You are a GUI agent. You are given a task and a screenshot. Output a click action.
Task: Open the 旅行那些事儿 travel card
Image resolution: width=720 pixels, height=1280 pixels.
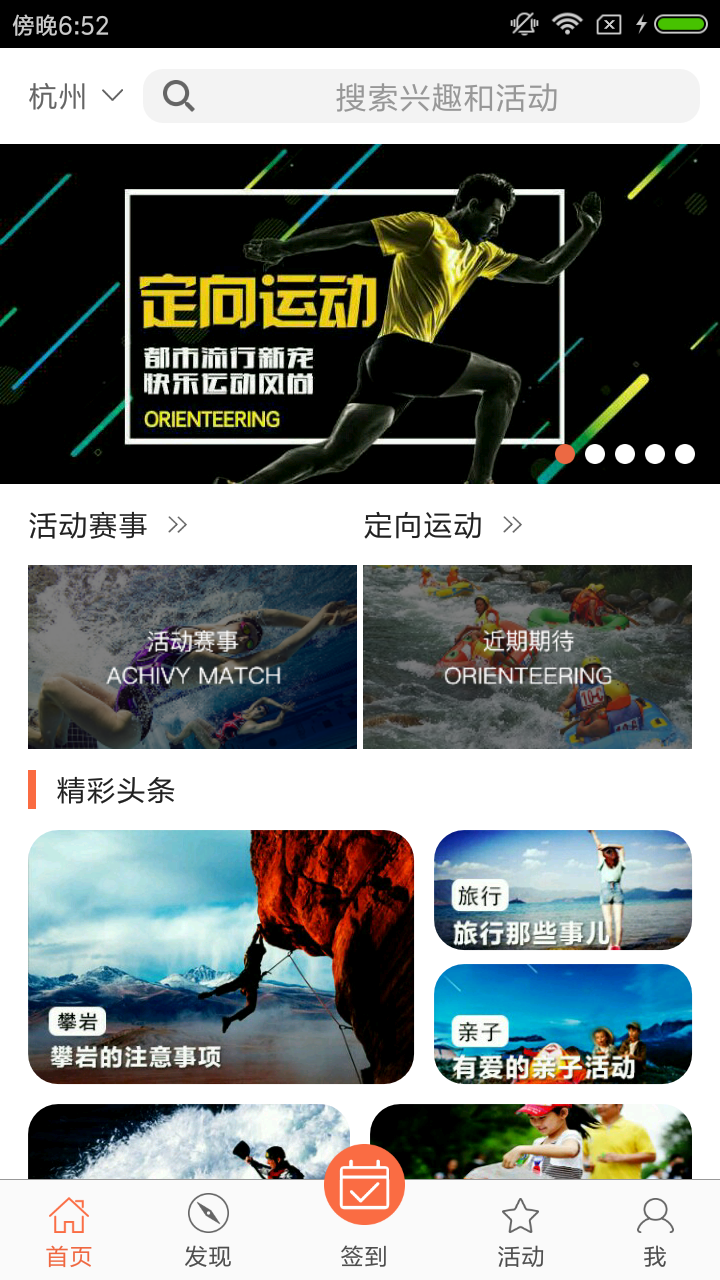tap(563, 890)
